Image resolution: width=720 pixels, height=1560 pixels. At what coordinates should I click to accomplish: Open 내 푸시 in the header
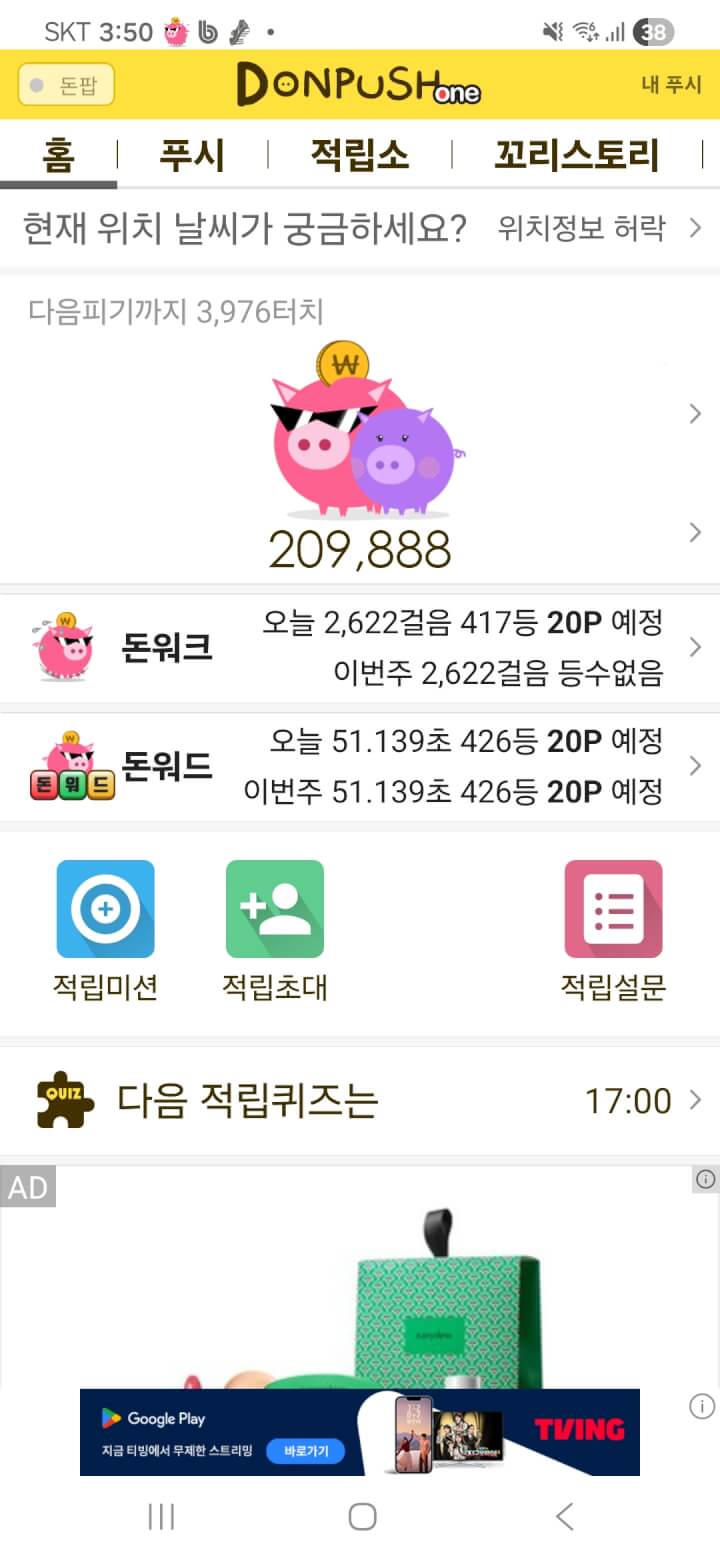[671, 85]
